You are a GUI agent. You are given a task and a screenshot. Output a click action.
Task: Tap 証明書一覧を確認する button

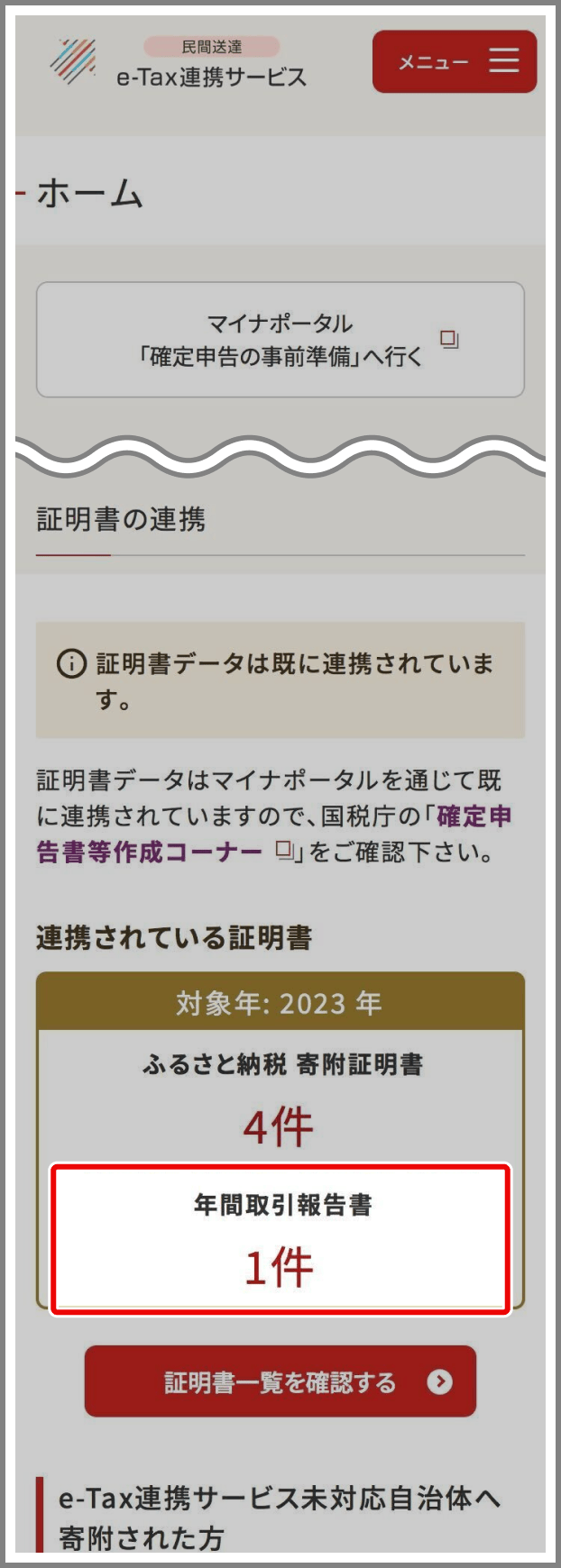click(x=280, y=1381)
